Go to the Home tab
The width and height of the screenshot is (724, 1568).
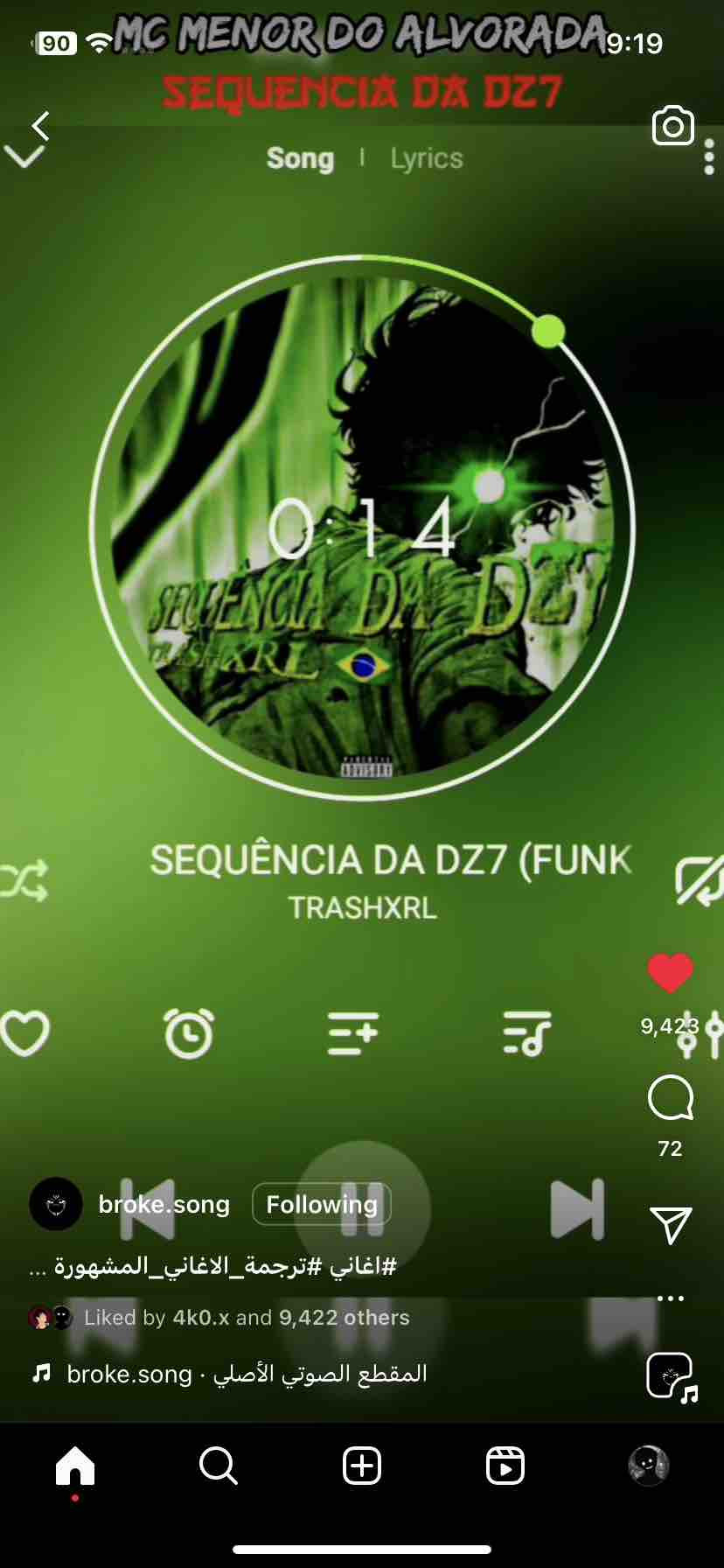pyautogui.click(x=75, y=1465)
